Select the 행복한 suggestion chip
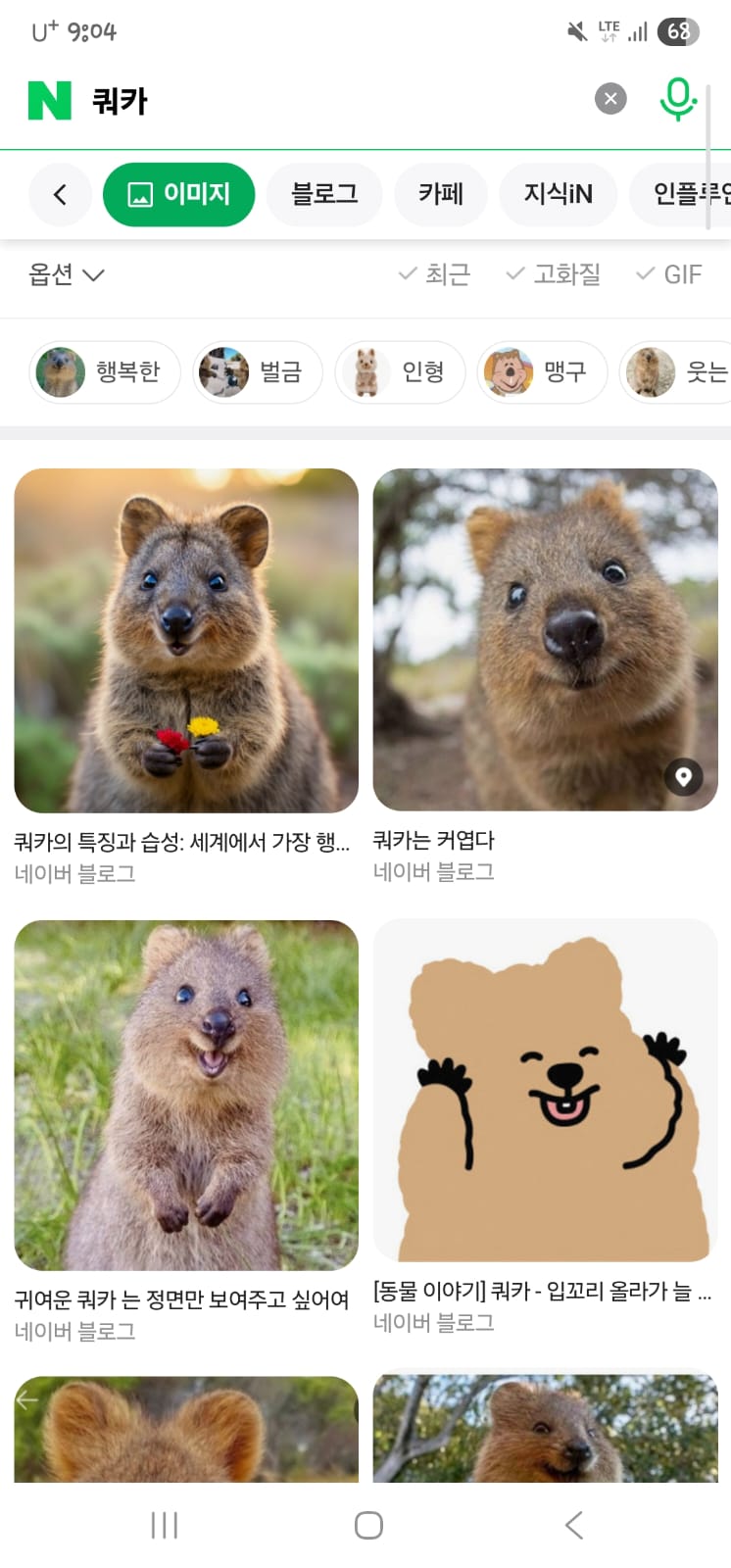The height and width of the screenshot is (1568, 731). pos(105,371)
